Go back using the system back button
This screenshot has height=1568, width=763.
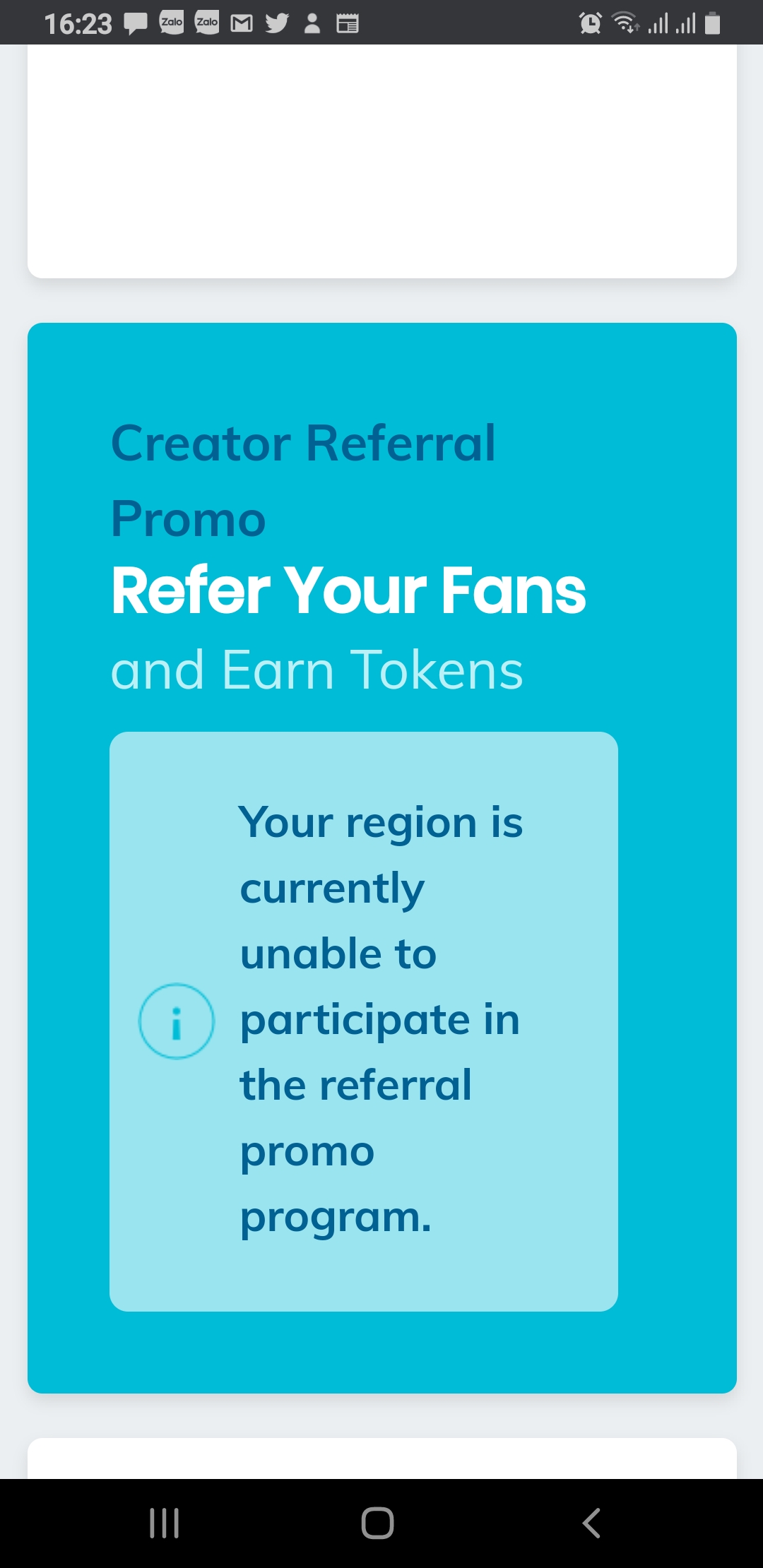click(x=591, y=1523)
